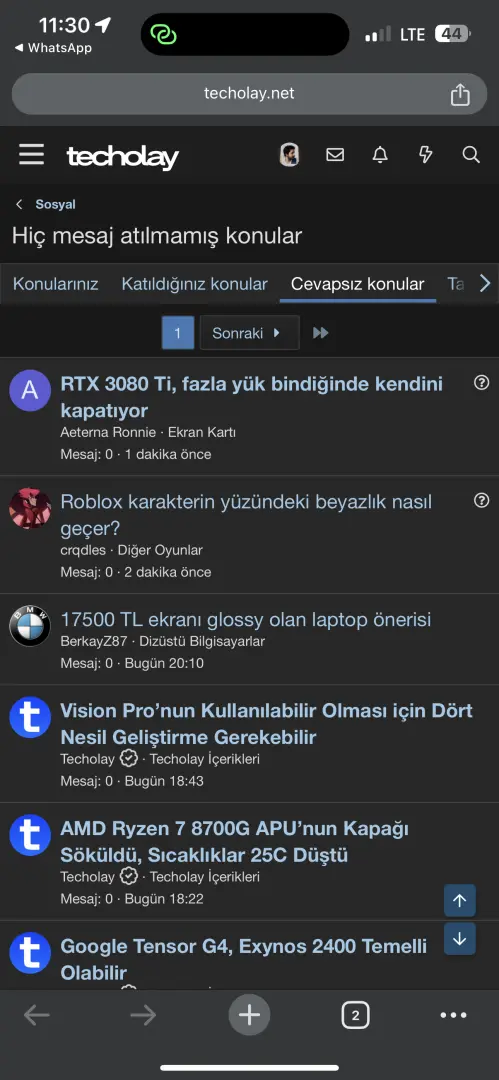The image size is (499, 1080).
Task: Open the Roblox karakterin yüzündeki beyazlık thread
Action: click(246, 515)
